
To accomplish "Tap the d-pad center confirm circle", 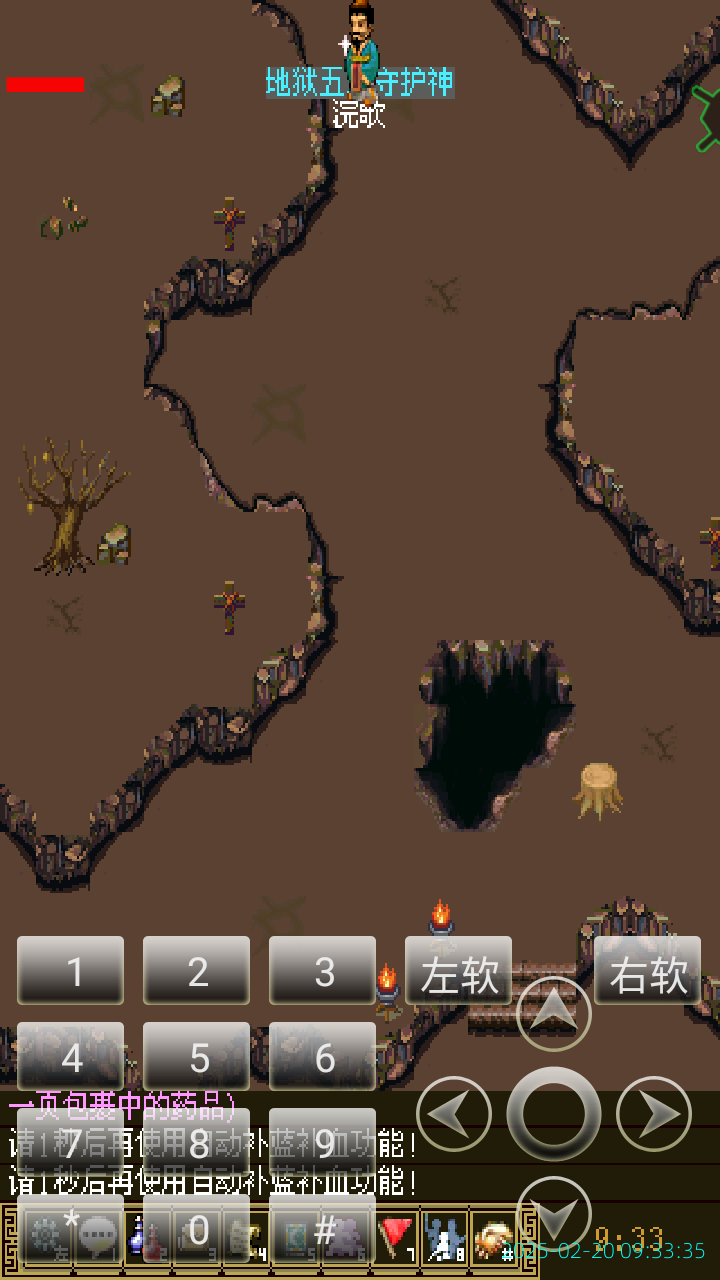I will (554, 1113).
